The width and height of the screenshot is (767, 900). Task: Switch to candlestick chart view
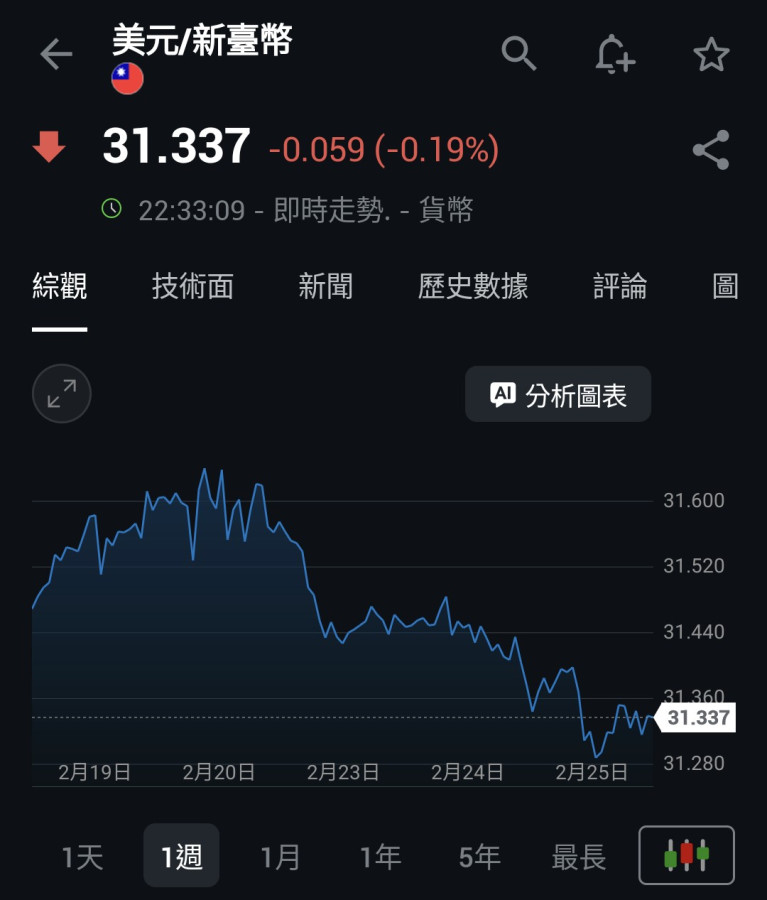tap(687, 855)
